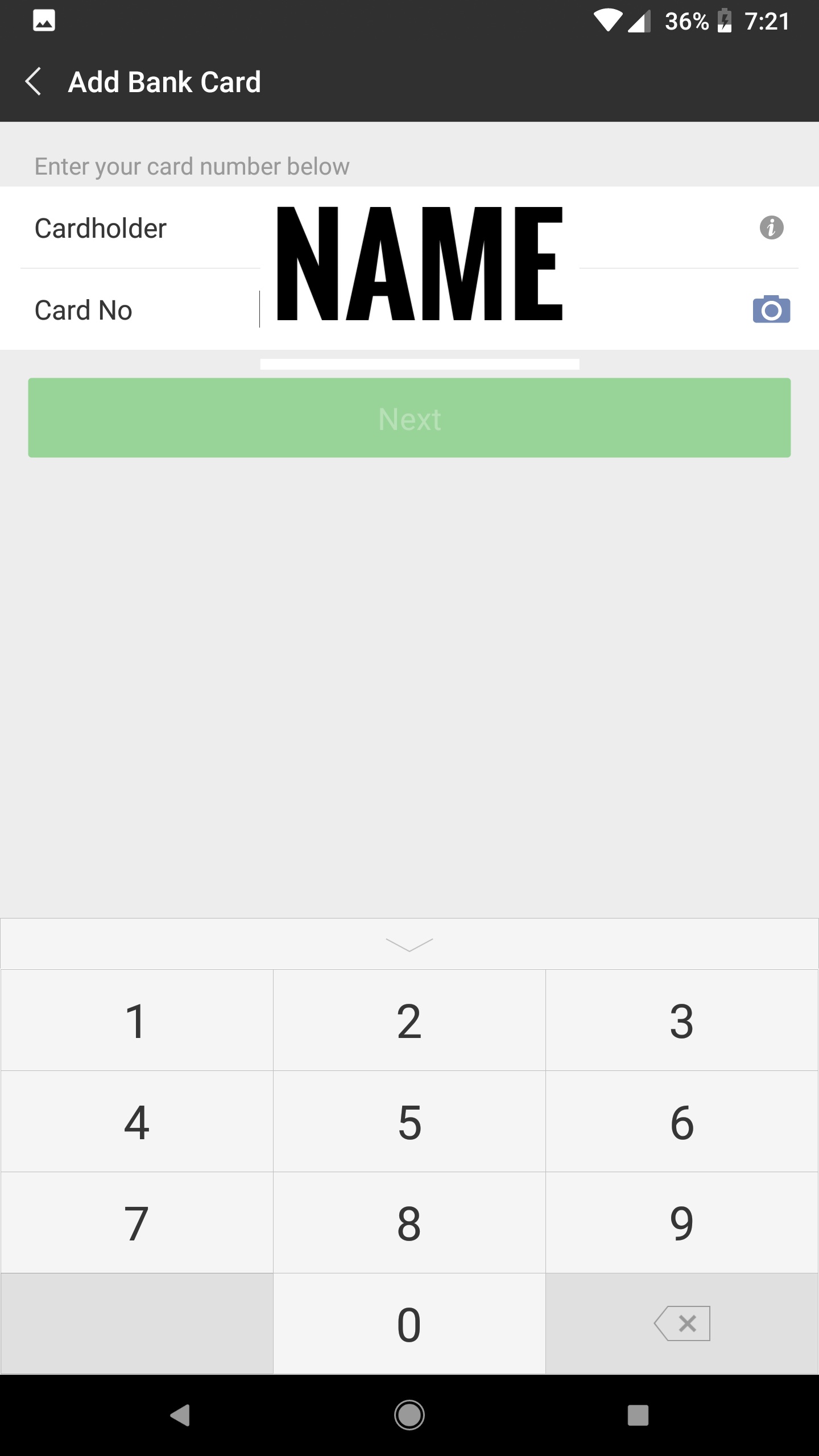This screenshot has height=1456, width=819.
Task: Tap the Next button
Action: click(409, 418)
